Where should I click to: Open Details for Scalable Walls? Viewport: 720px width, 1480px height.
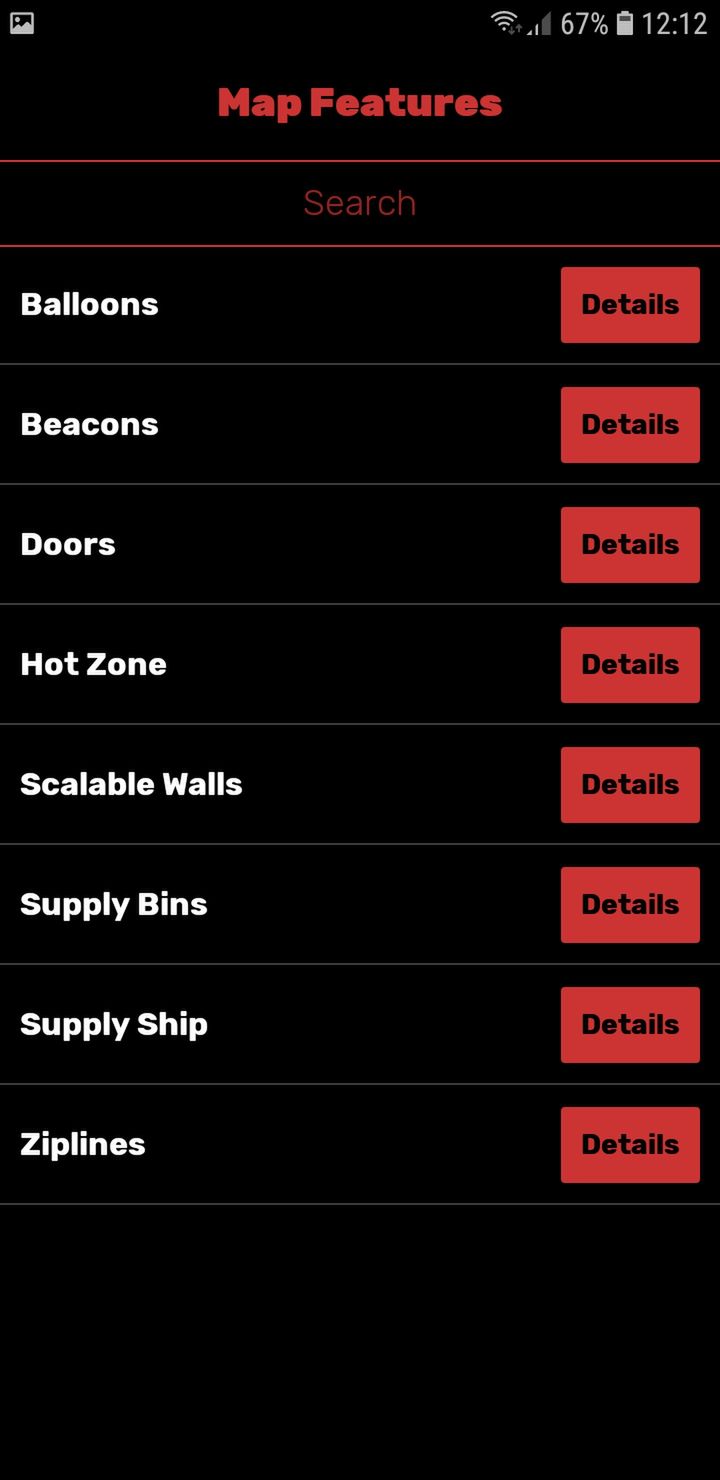click(x=630, y=785)
